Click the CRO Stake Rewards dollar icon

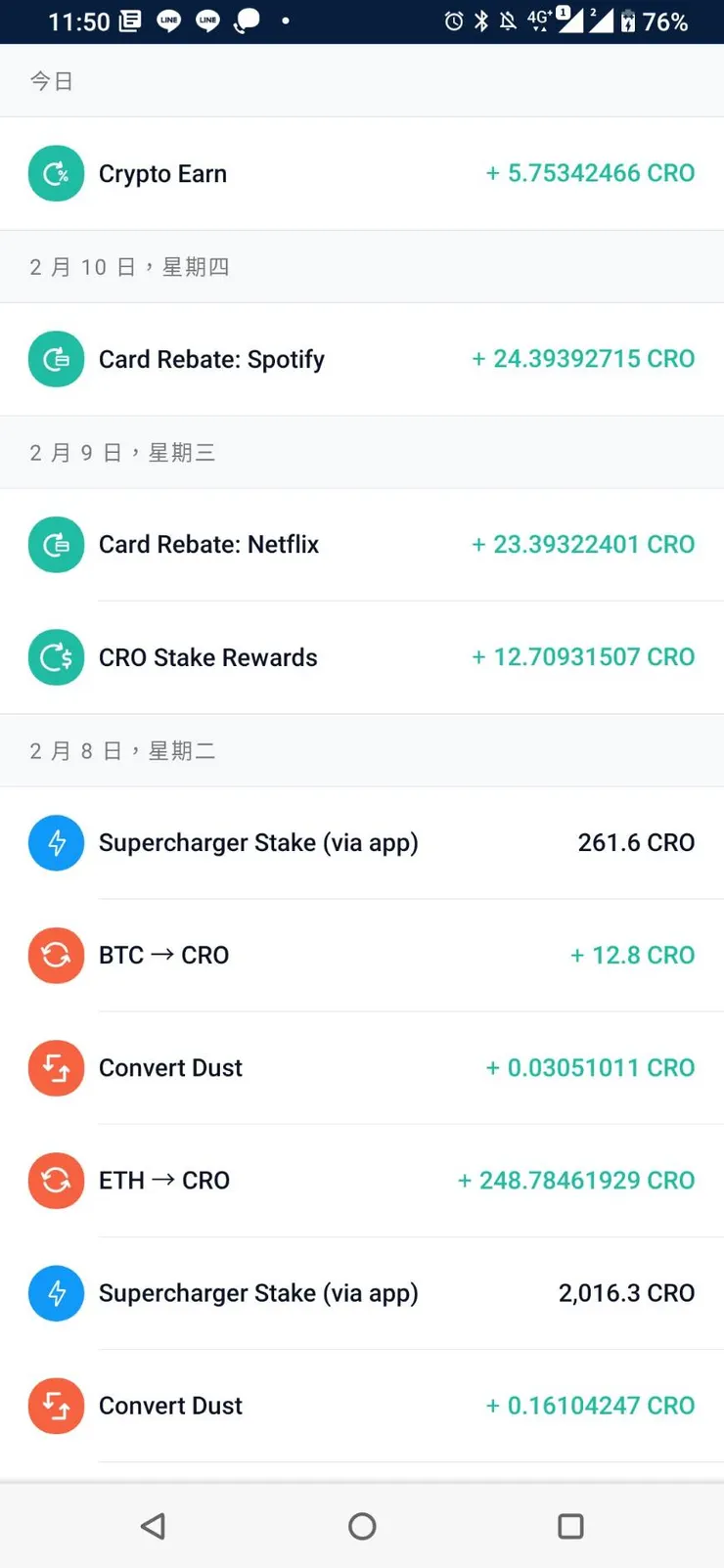coord(56,656)
